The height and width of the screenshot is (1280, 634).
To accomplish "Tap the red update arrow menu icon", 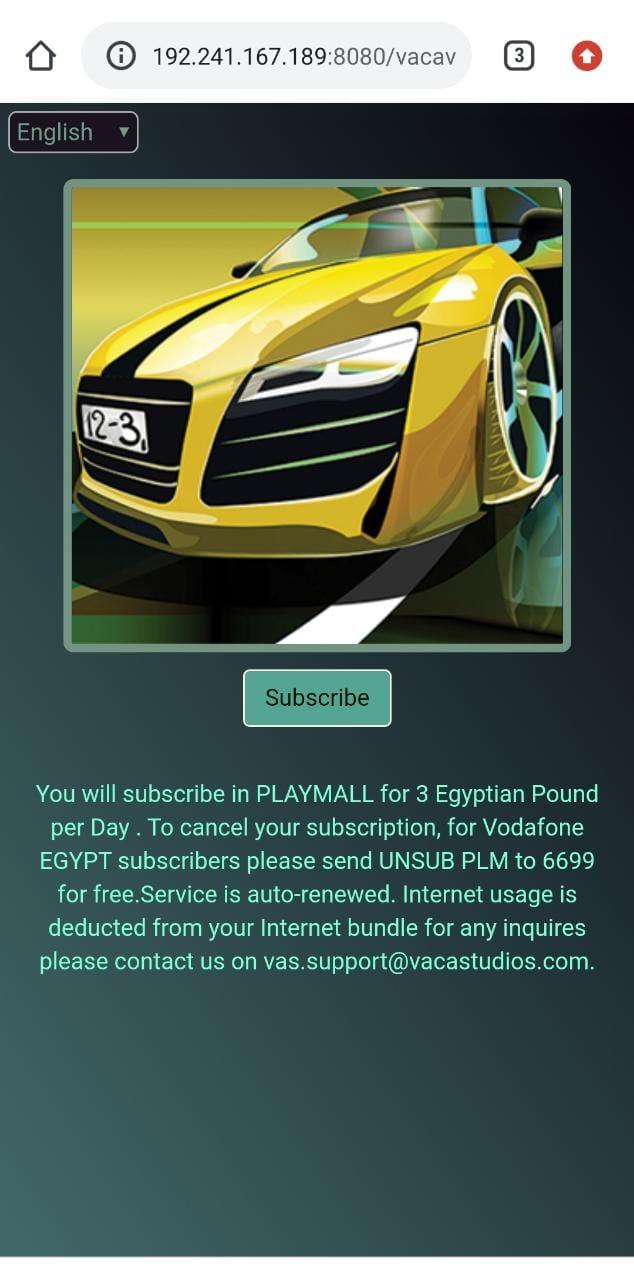I will (587, 56).
